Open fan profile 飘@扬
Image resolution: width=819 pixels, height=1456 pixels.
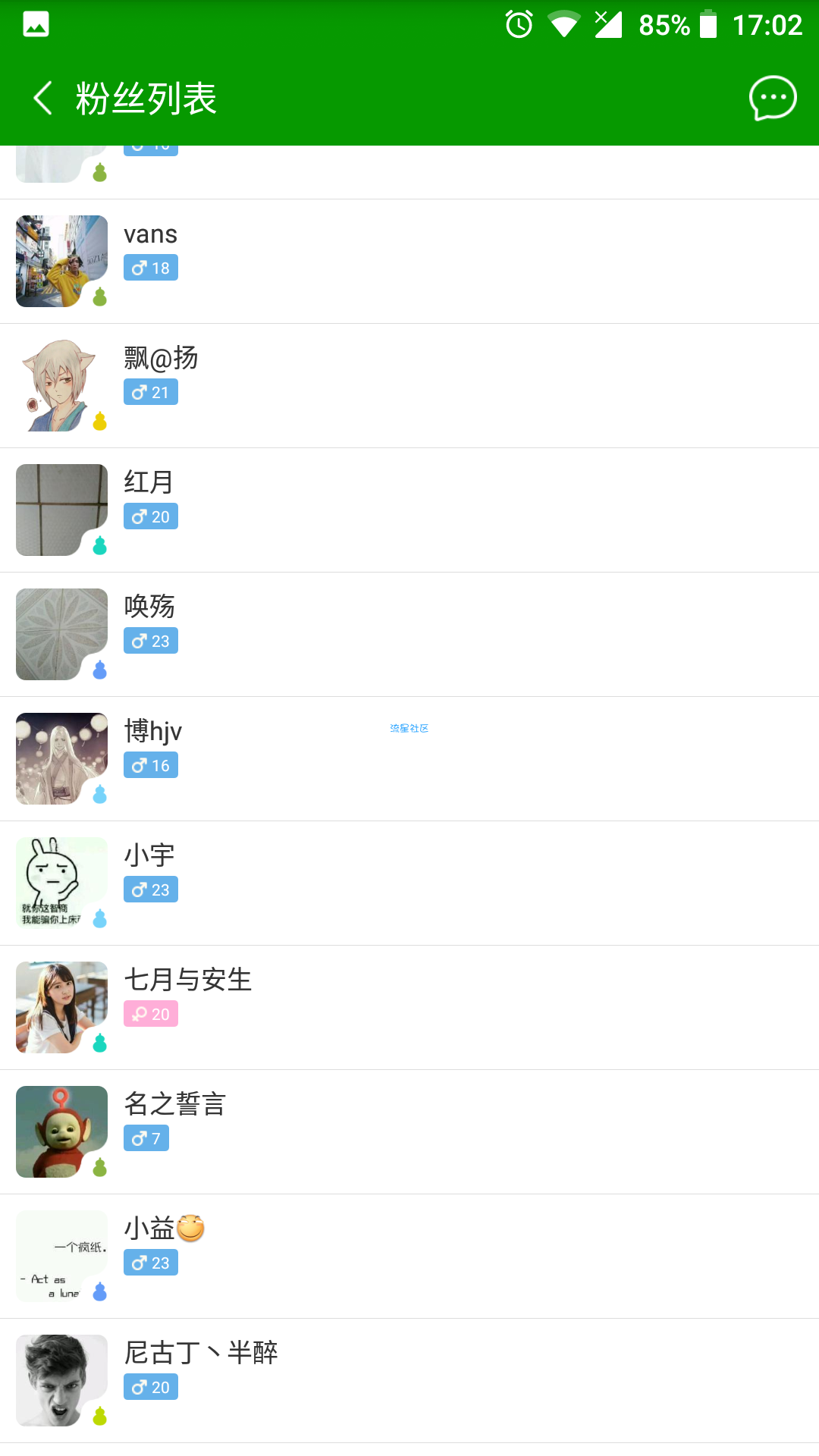409,385
